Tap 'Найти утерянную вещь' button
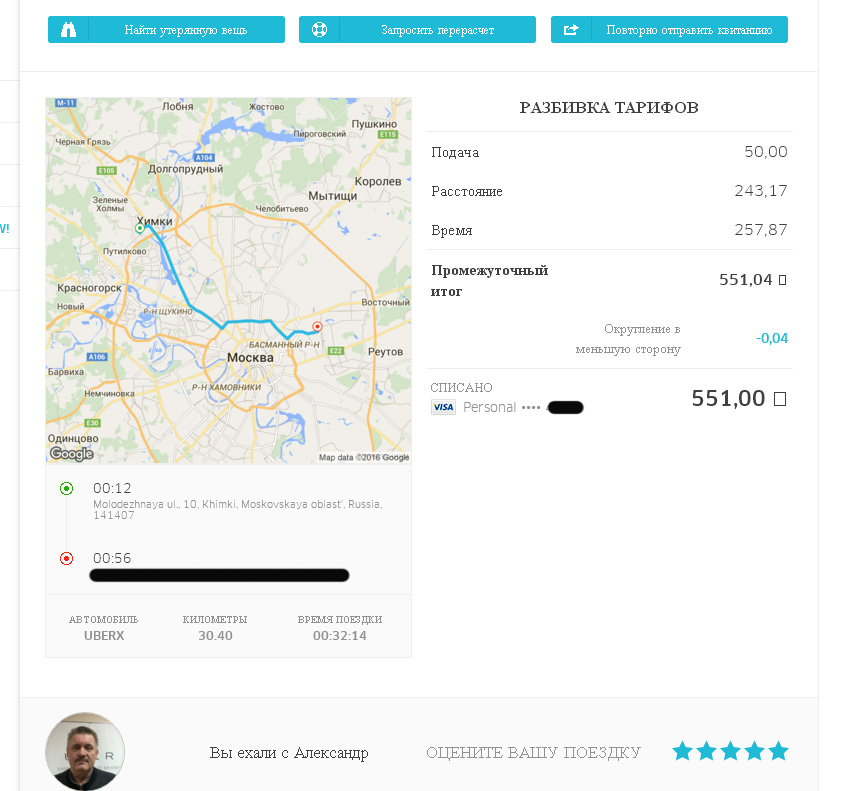842x791 pixels. click(166, 30)
